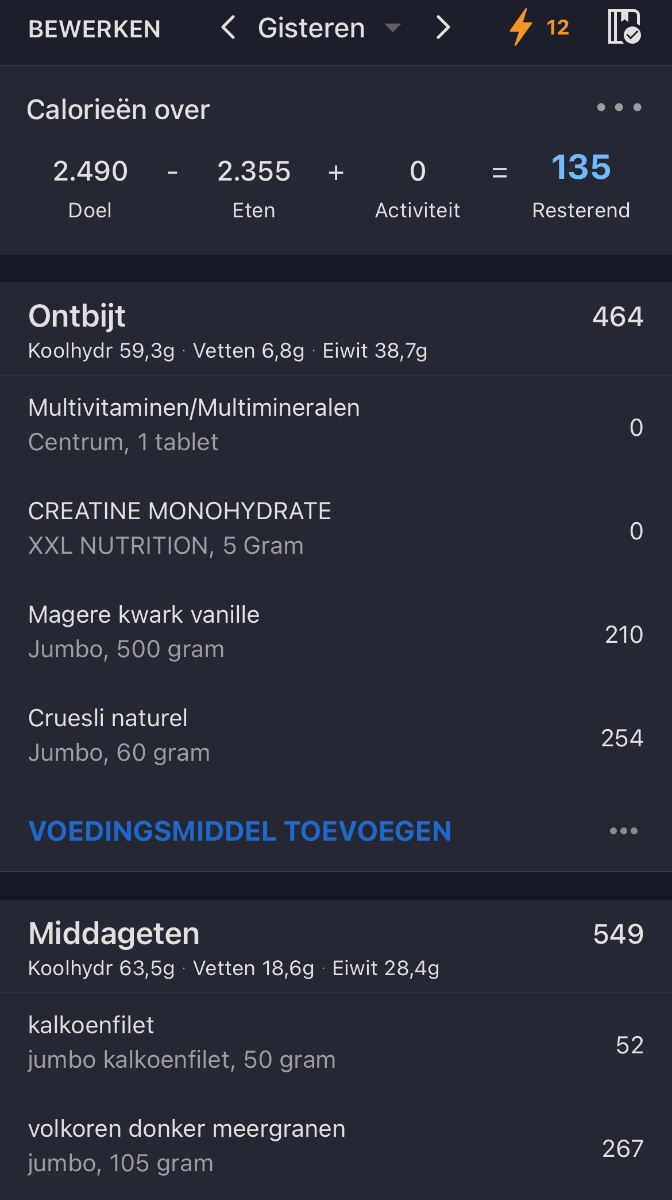Open the Calorieën over options menu
Viewport: 672px width, 1200px height.
(619, 108)
